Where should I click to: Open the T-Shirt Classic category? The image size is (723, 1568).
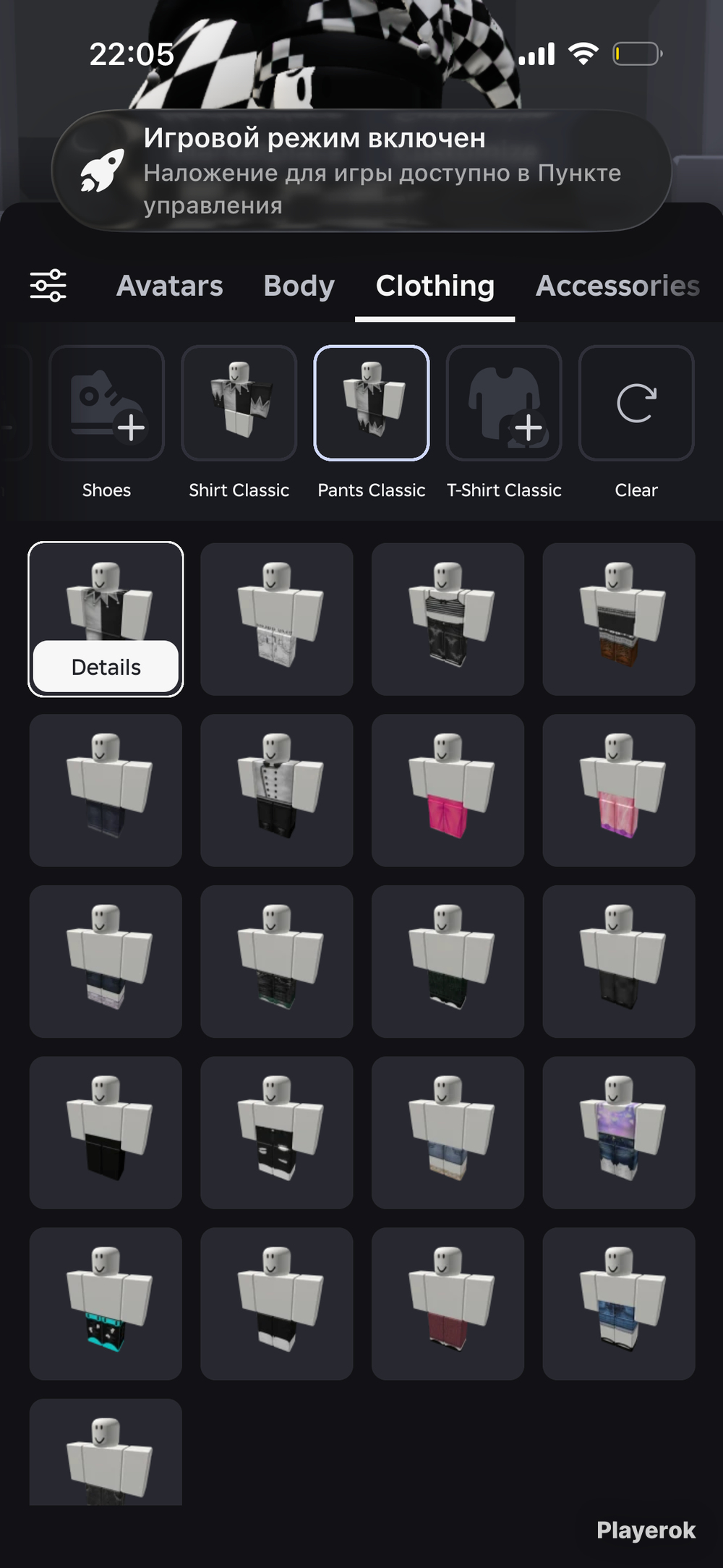click(x=504, y=404)
